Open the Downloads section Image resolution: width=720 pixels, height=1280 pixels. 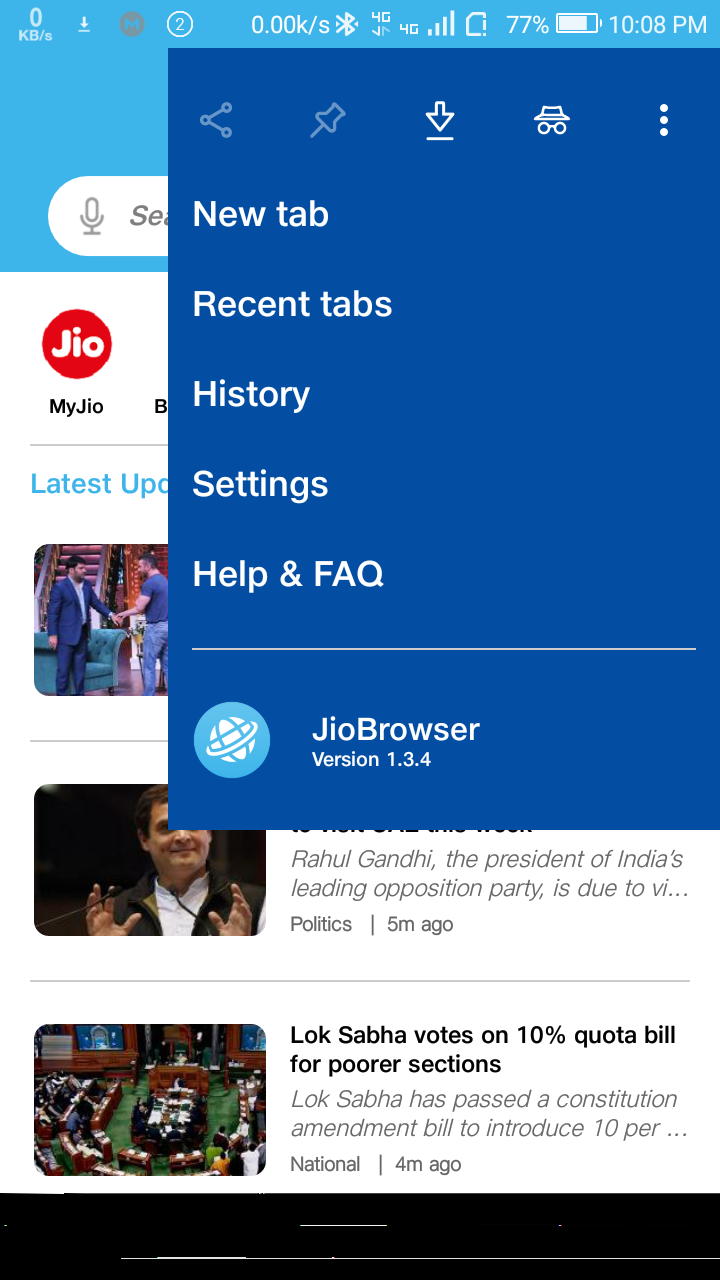(x=439, y=120)
